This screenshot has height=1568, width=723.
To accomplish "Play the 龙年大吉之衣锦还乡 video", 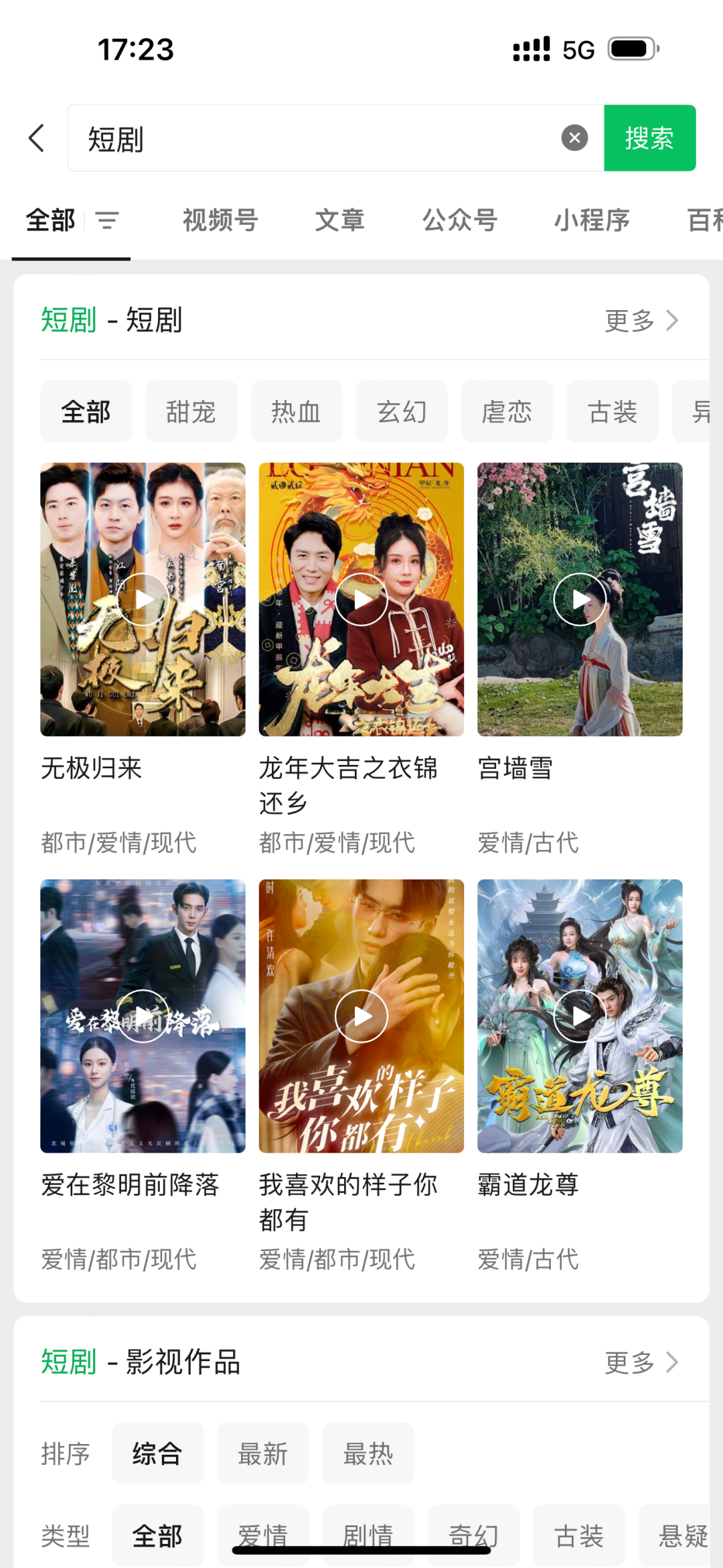I will pyautogui.click(x=361, y=599).
